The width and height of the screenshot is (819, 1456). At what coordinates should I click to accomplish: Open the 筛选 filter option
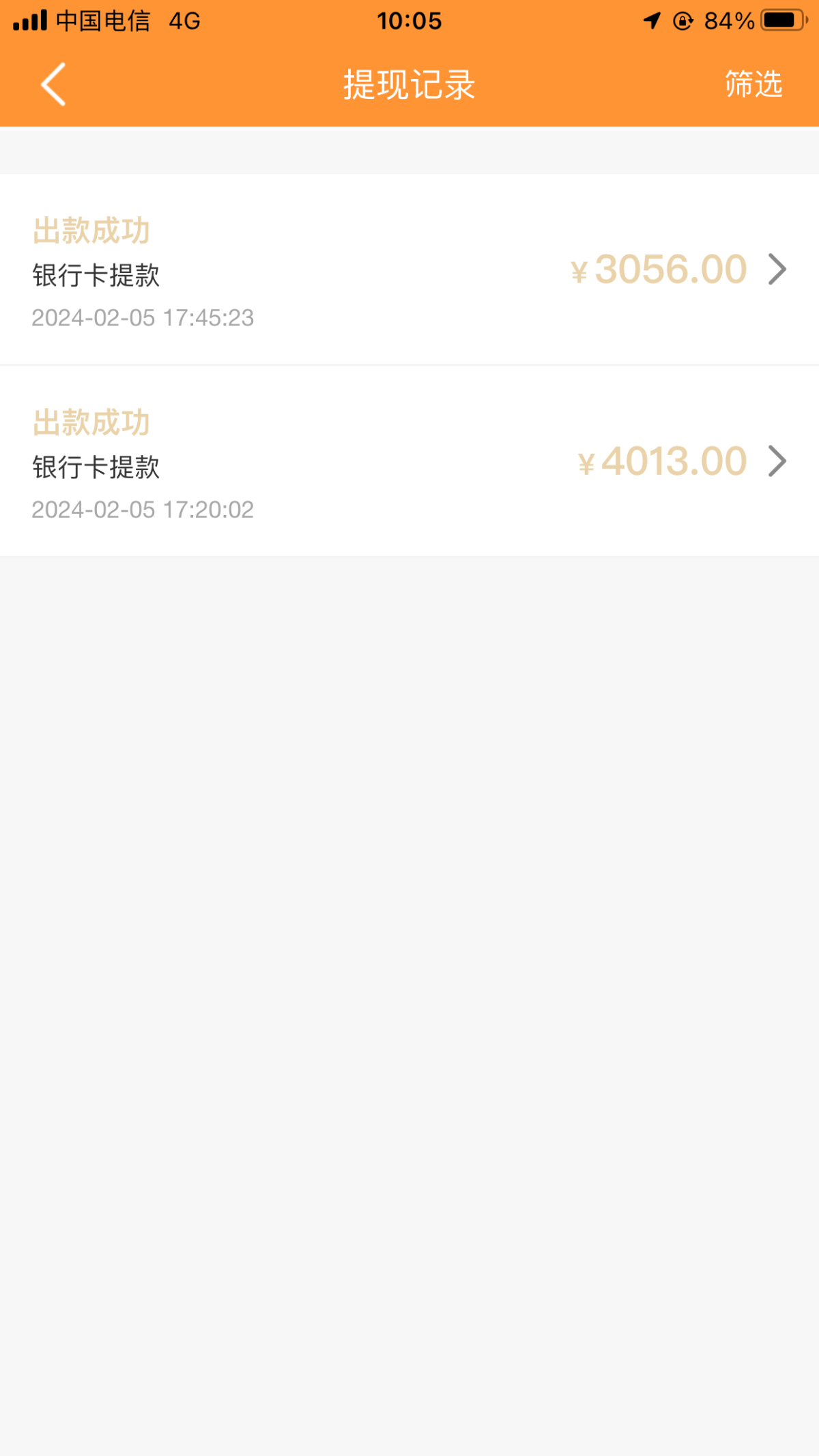coord(753,85)
